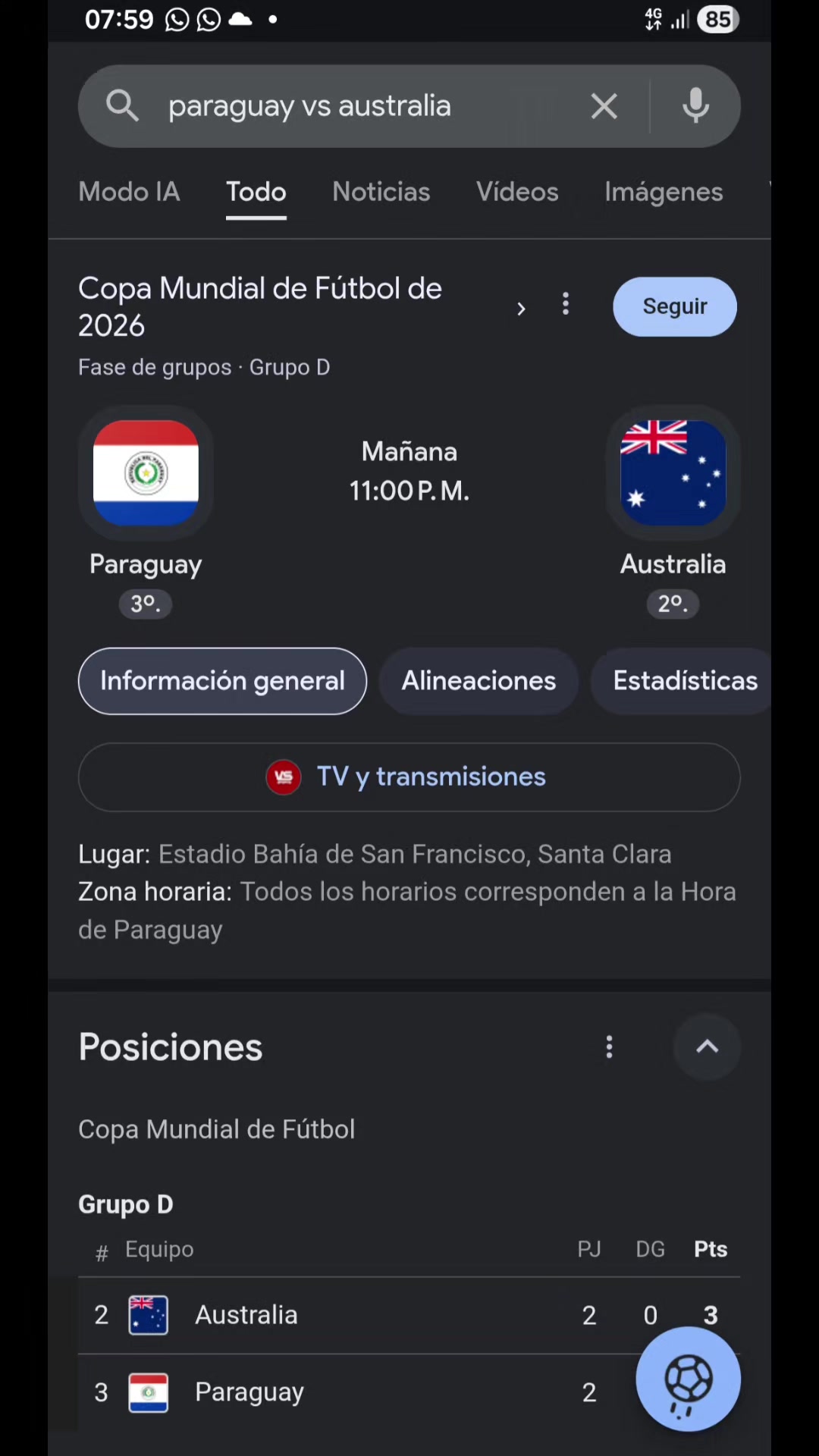Open TV y transmisiones

[409, 777]
